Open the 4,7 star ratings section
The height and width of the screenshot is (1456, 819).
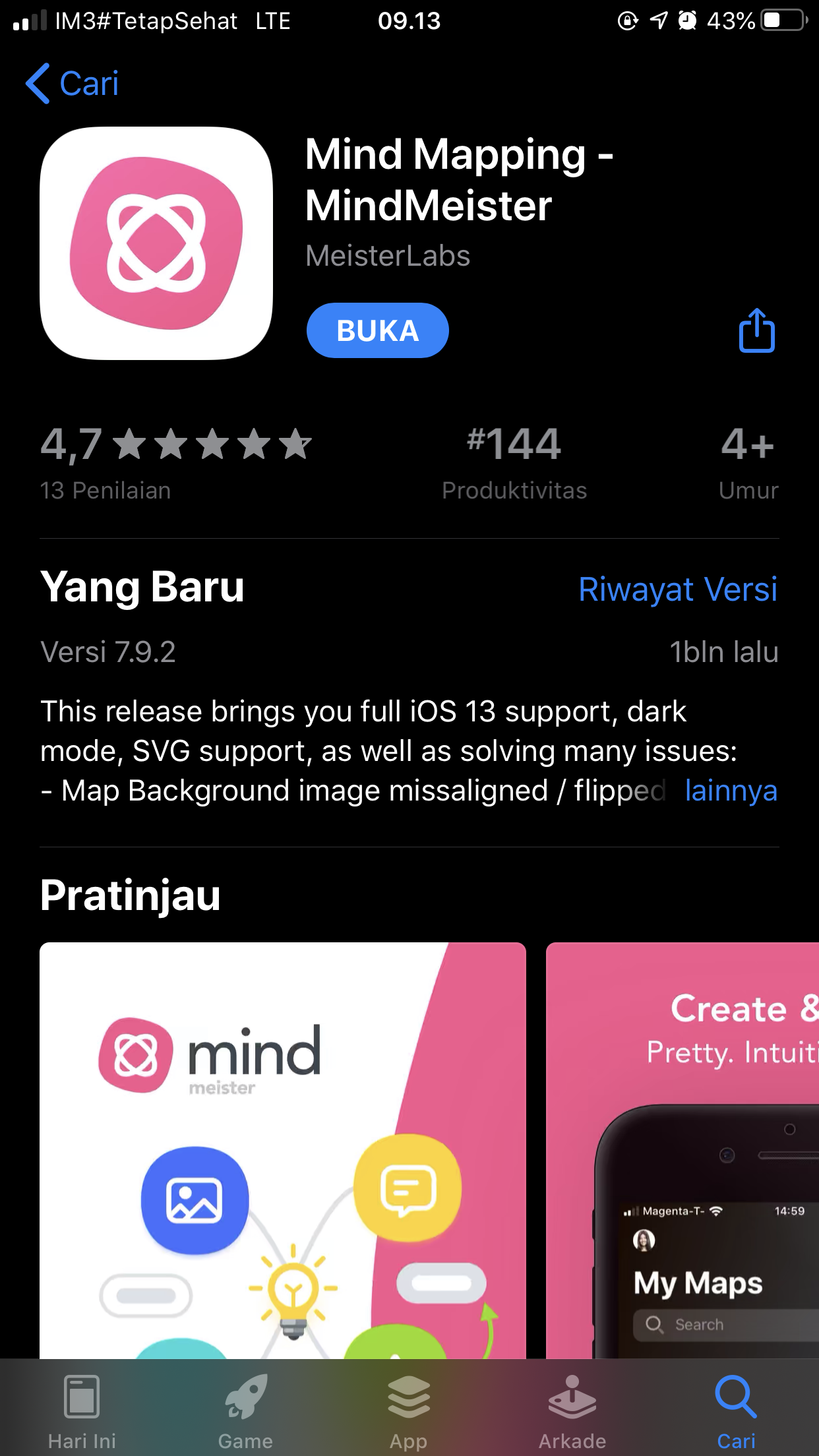[175, 462]
